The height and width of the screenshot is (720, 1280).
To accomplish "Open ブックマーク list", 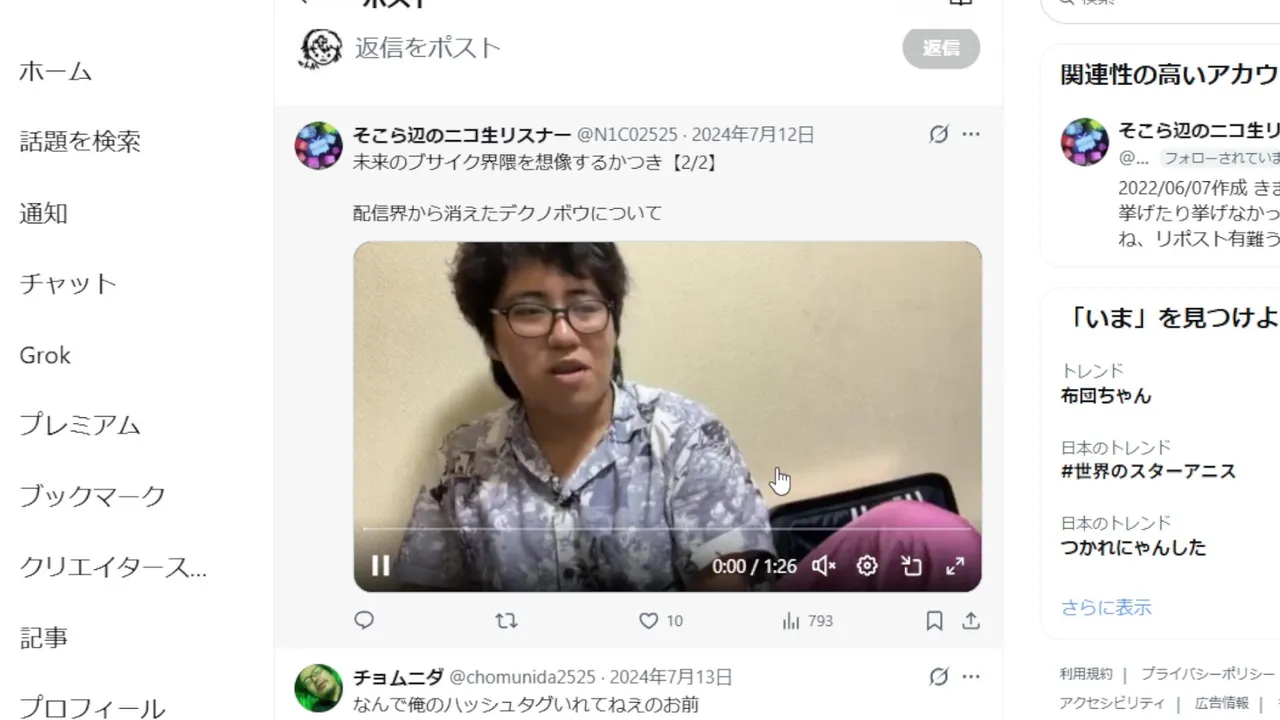I will pyautogui.click(x=93, y=496).
